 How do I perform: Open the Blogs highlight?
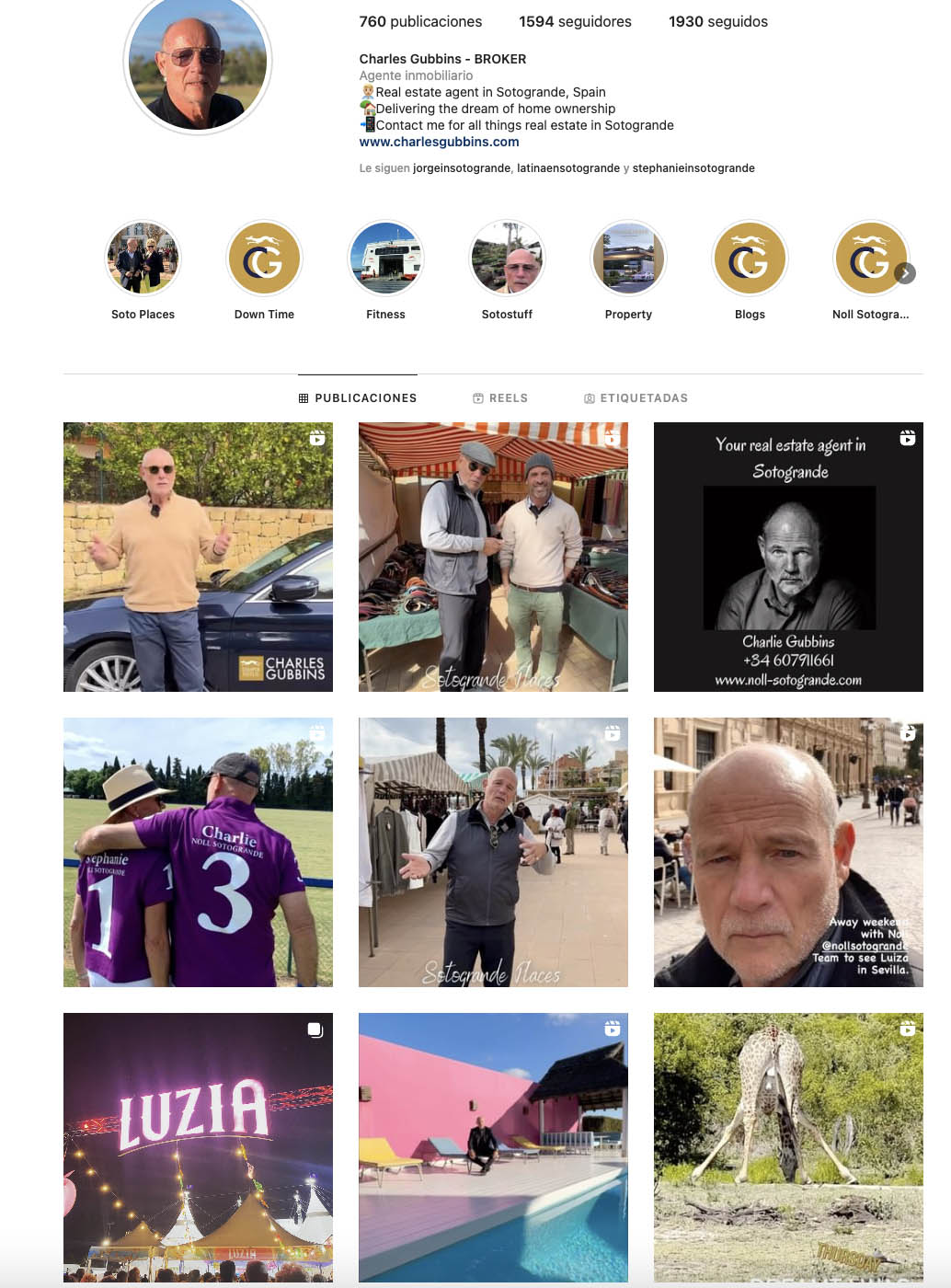[x=750, y=259]
